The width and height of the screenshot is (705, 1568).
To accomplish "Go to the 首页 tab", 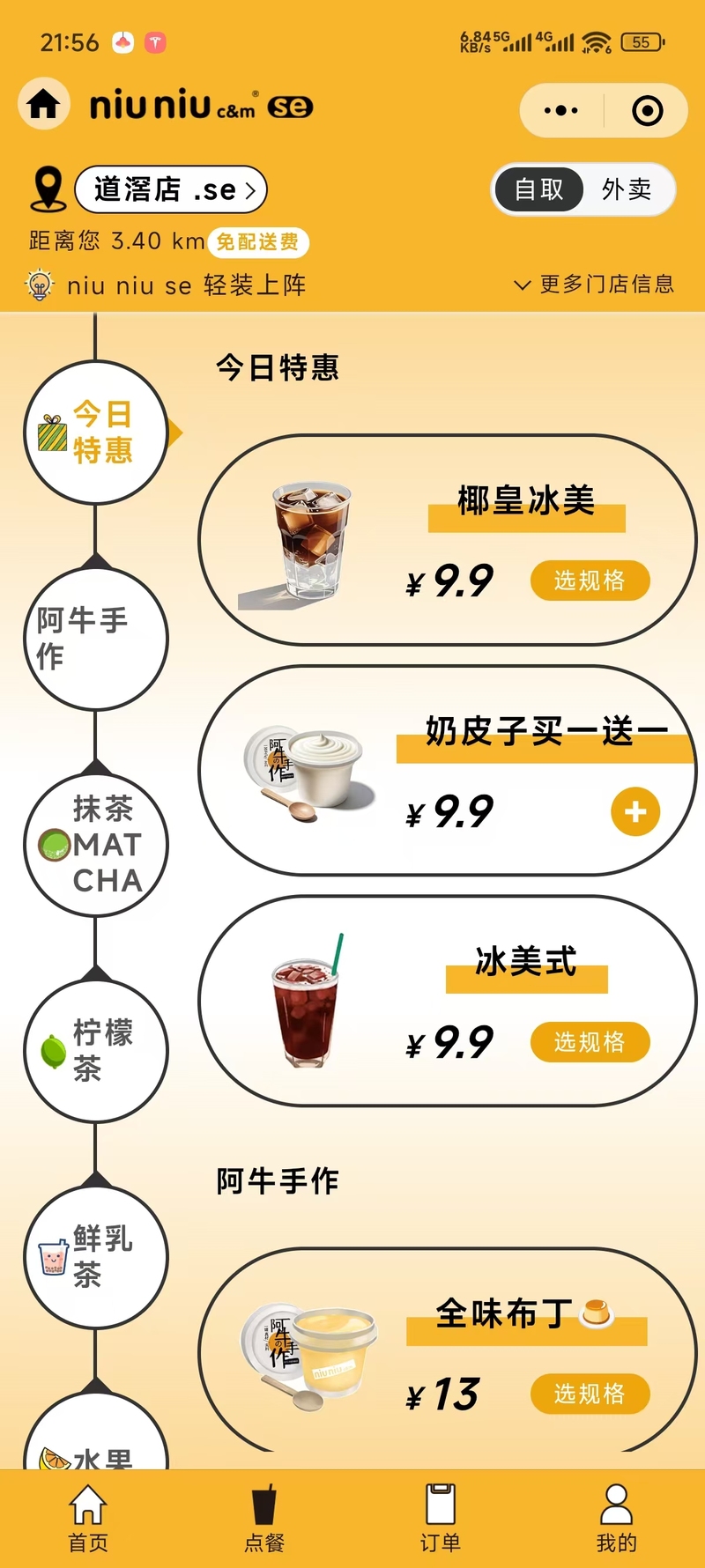I will pos(88,1517).
